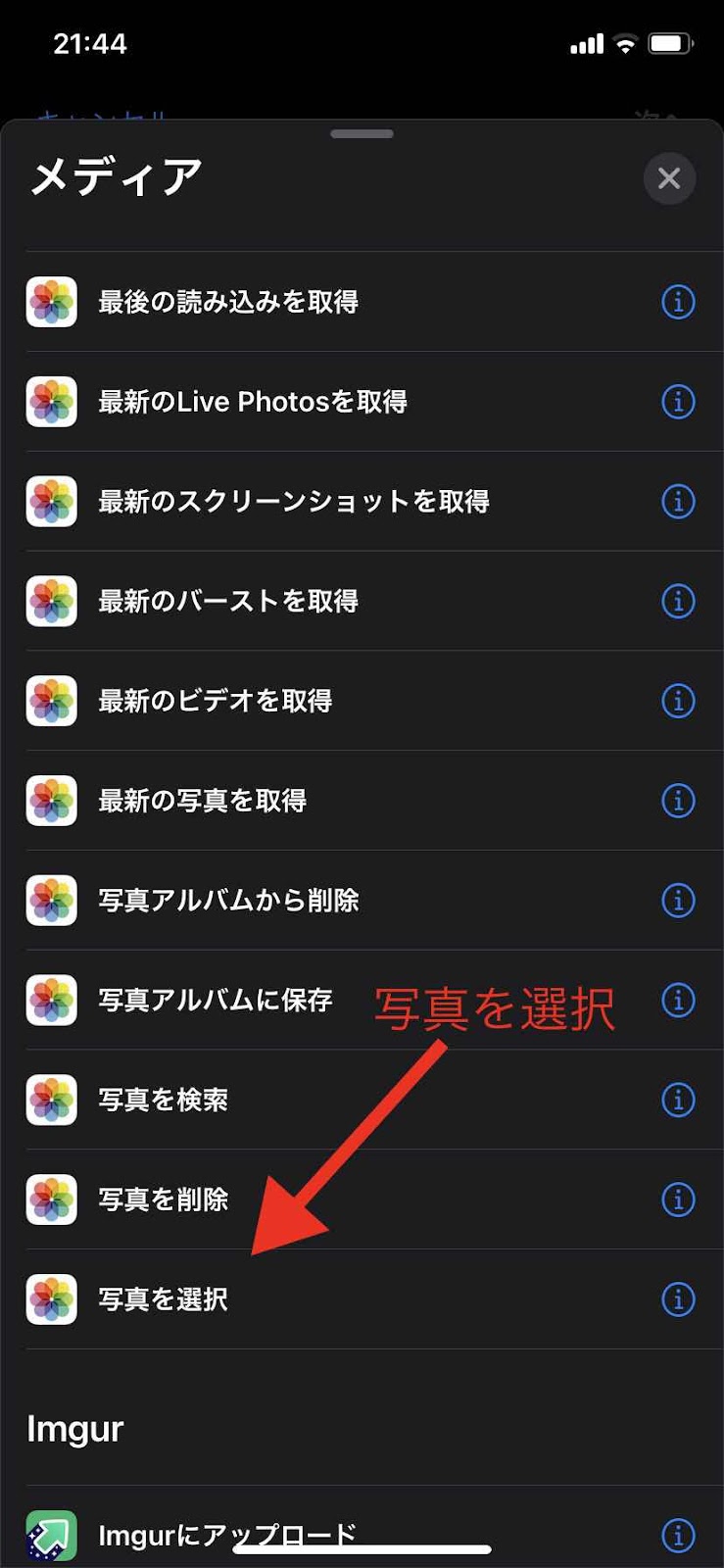Select the 写真を削除 action
The height and width of the screenshot is (1568, 724).
[164, 1200]
